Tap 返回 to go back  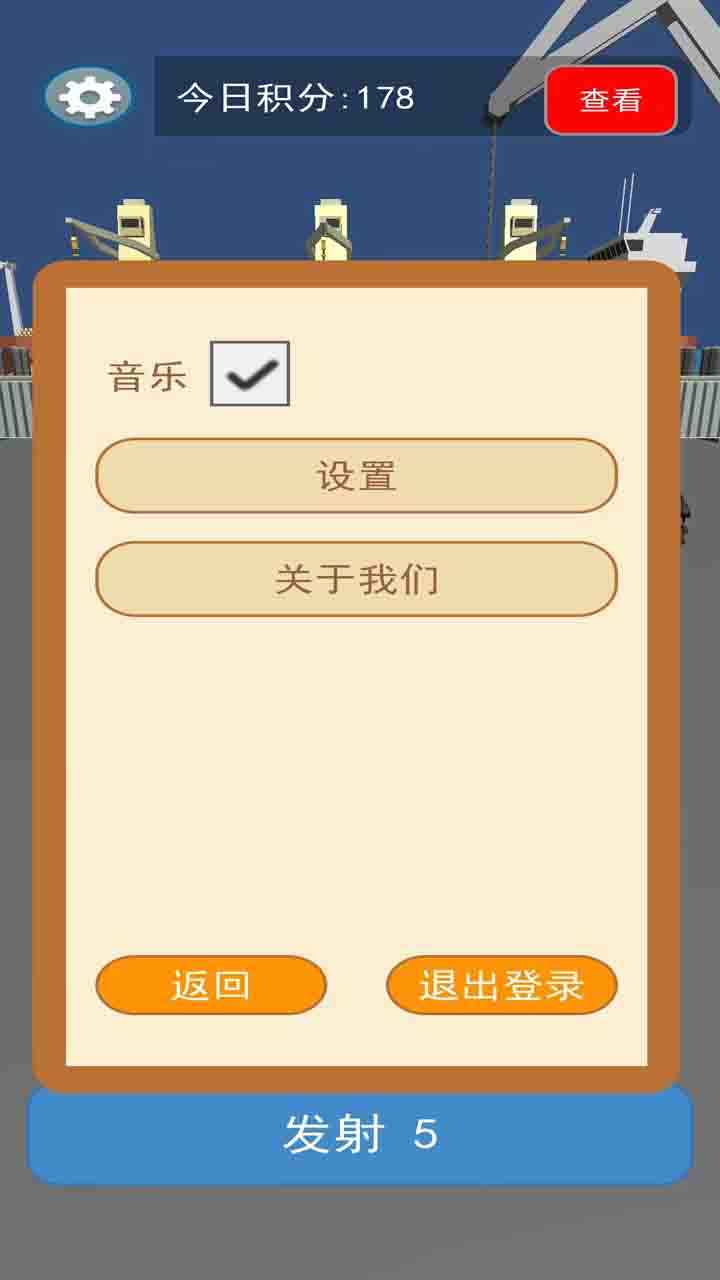click(x=211, y=985)
